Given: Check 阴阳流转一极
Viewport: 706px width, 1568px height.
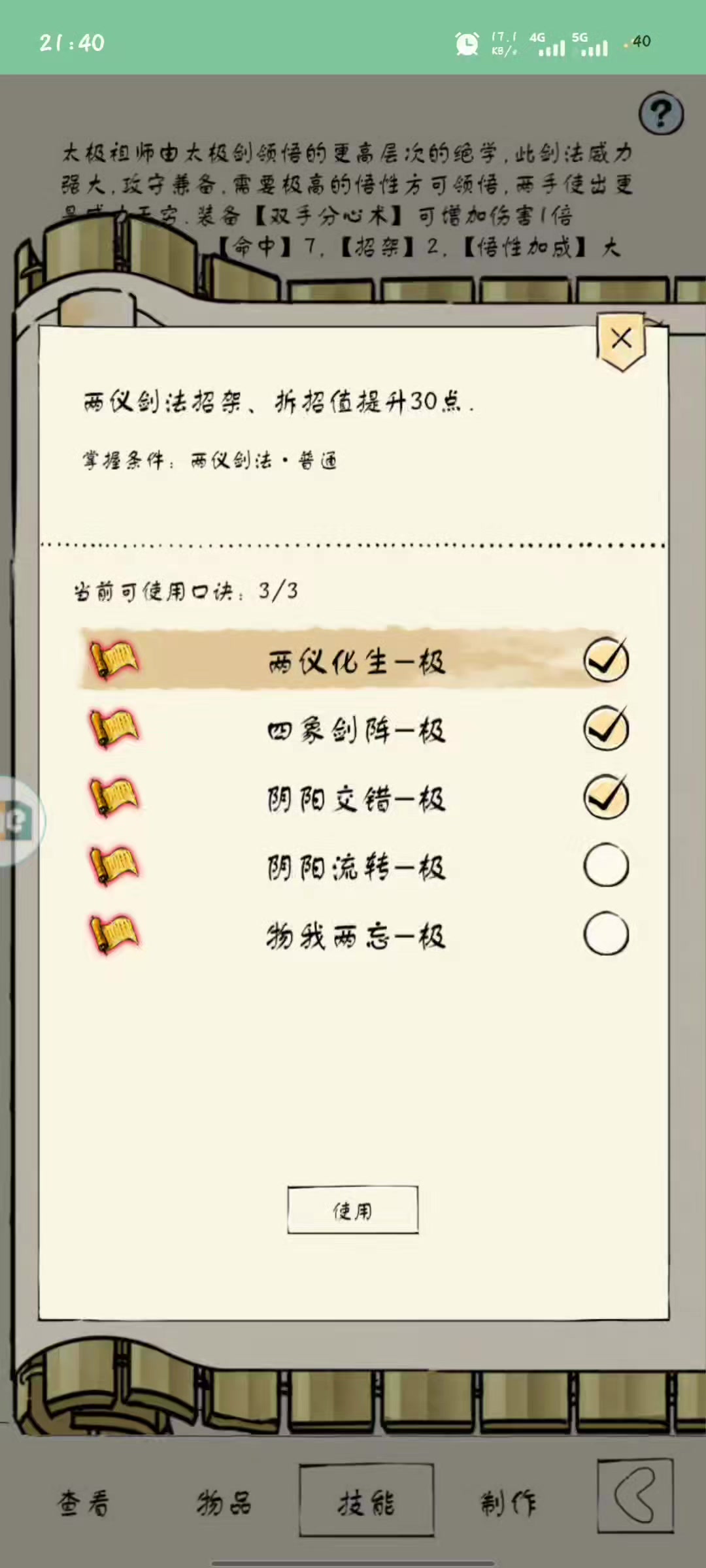Looking at the screenshot, I should coord(606,866).
